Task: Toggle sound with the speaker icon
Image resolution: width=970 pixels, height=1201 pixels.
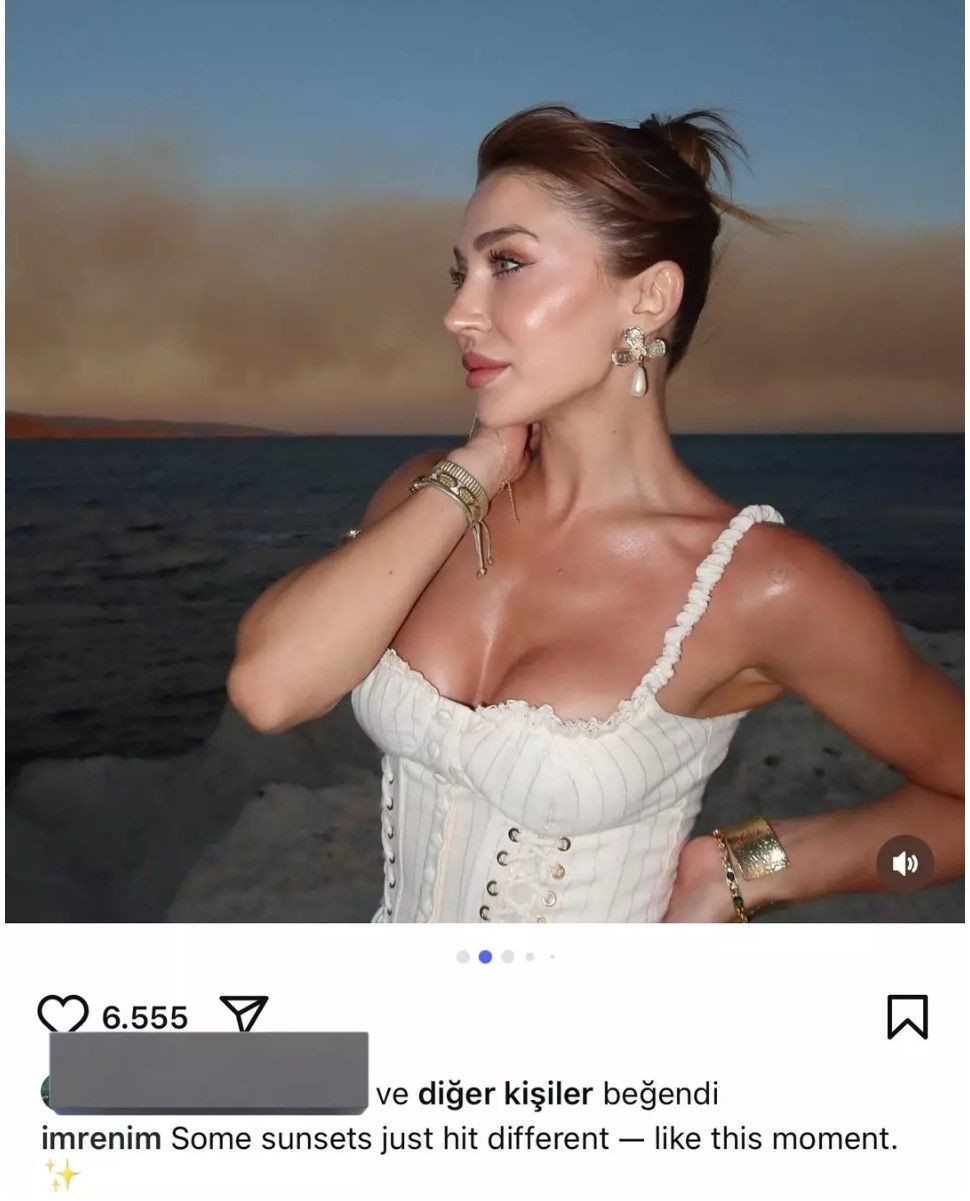Action: click(904, 864)
